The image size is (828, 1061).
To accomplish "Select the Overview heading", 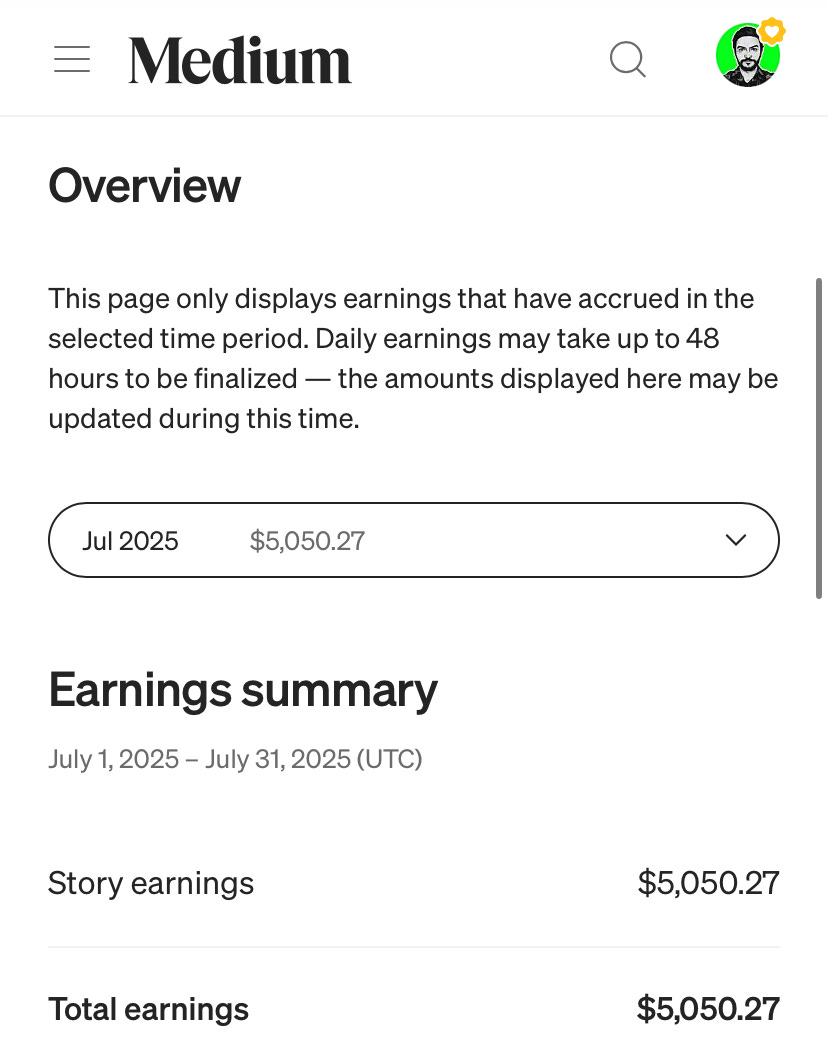I will 144,185.
